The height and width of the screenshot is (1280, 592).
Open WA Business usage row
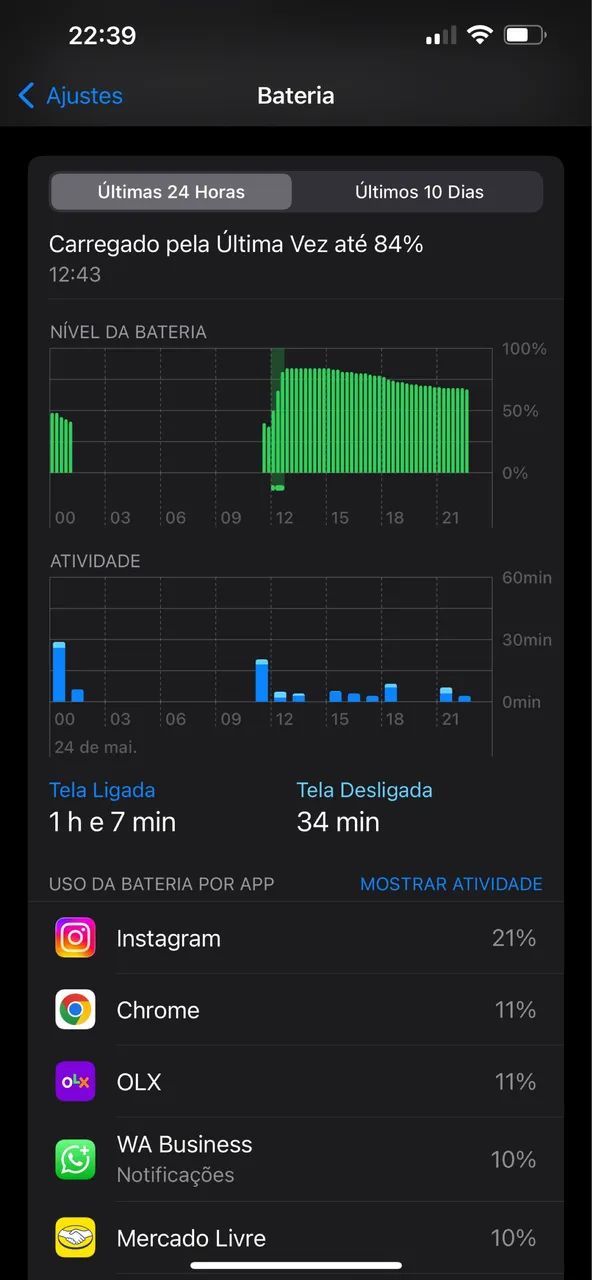(296, 1160)
